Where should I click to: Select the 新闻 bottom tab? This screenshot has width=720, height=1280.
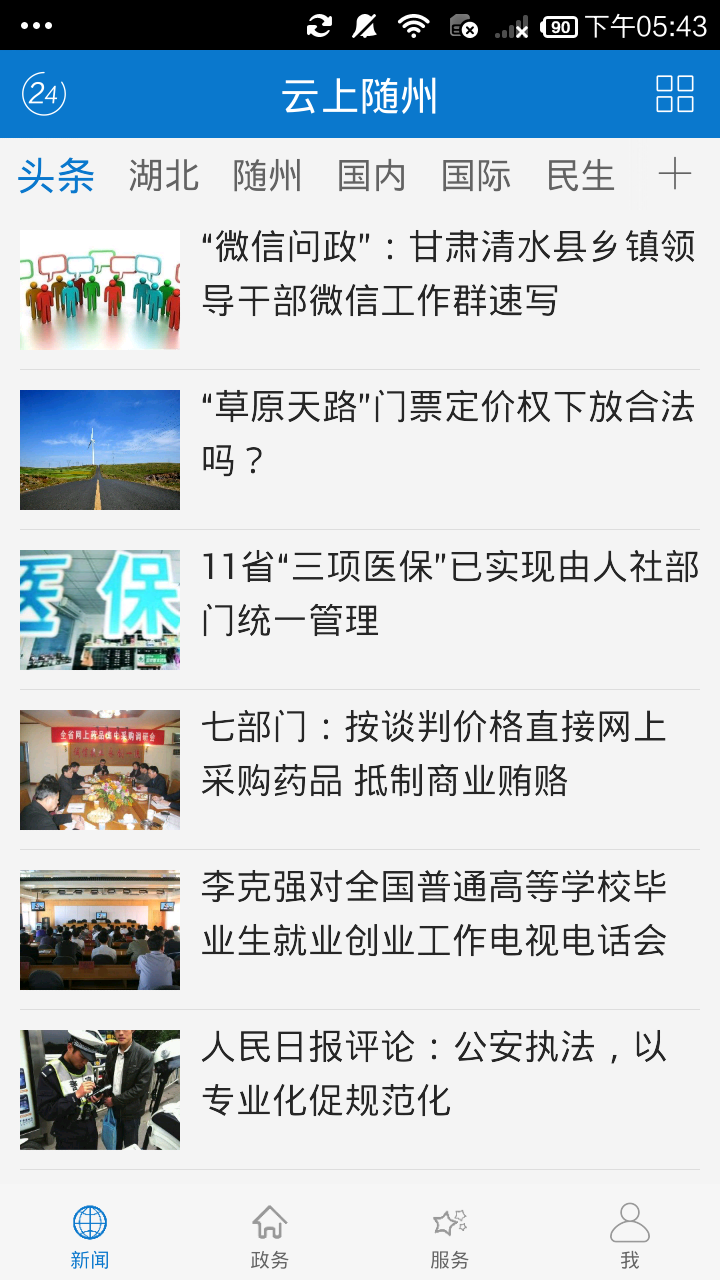90,1236
